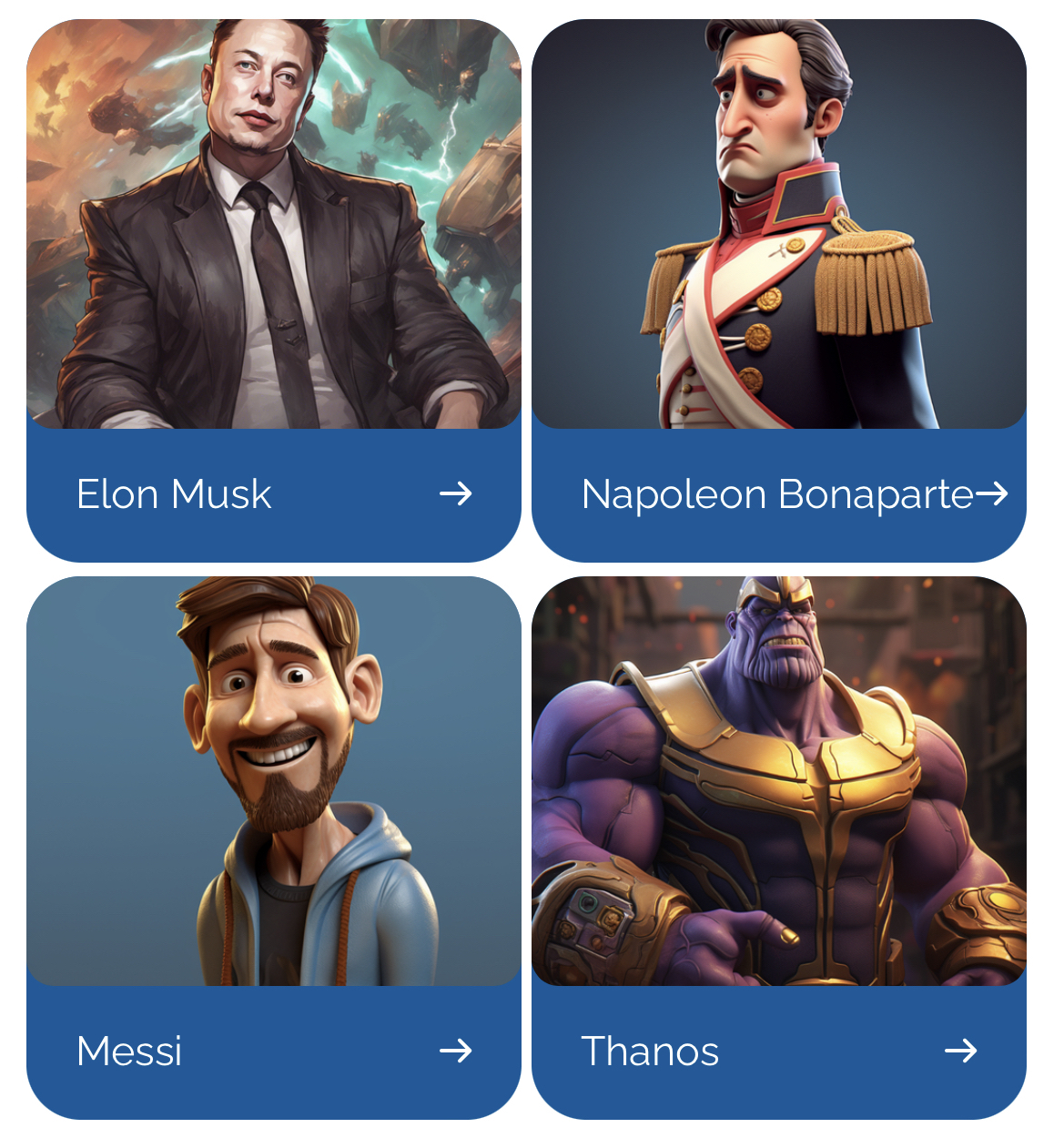Click the arrow icon on the Messi card
The image size is (1064, 1128).
pos(456,1052)
